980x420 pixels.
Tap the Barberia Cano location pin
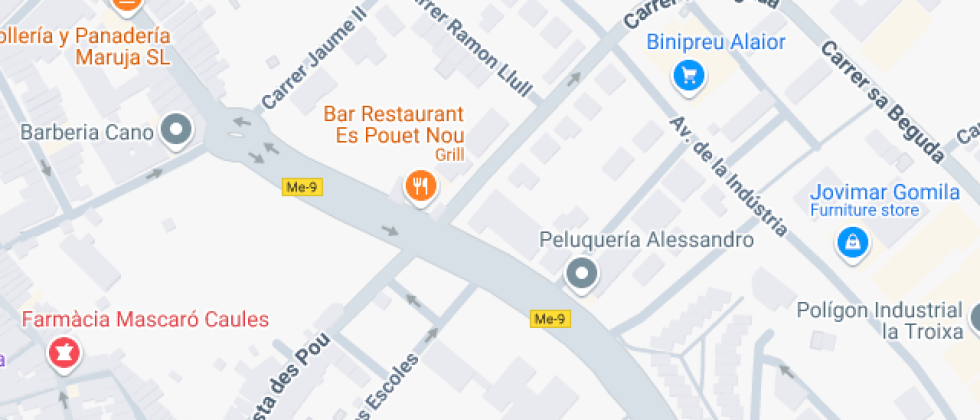(176, 131)
